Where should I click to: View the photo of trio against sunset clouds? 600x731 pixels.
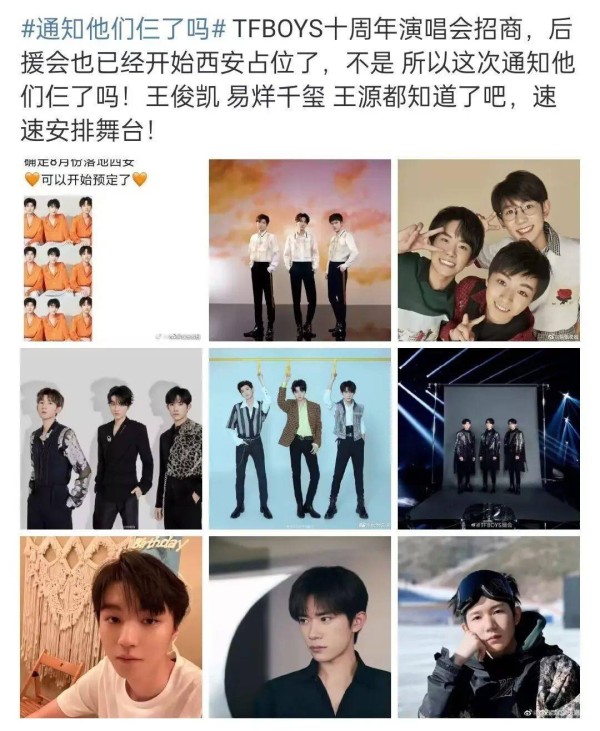(299, 250)
